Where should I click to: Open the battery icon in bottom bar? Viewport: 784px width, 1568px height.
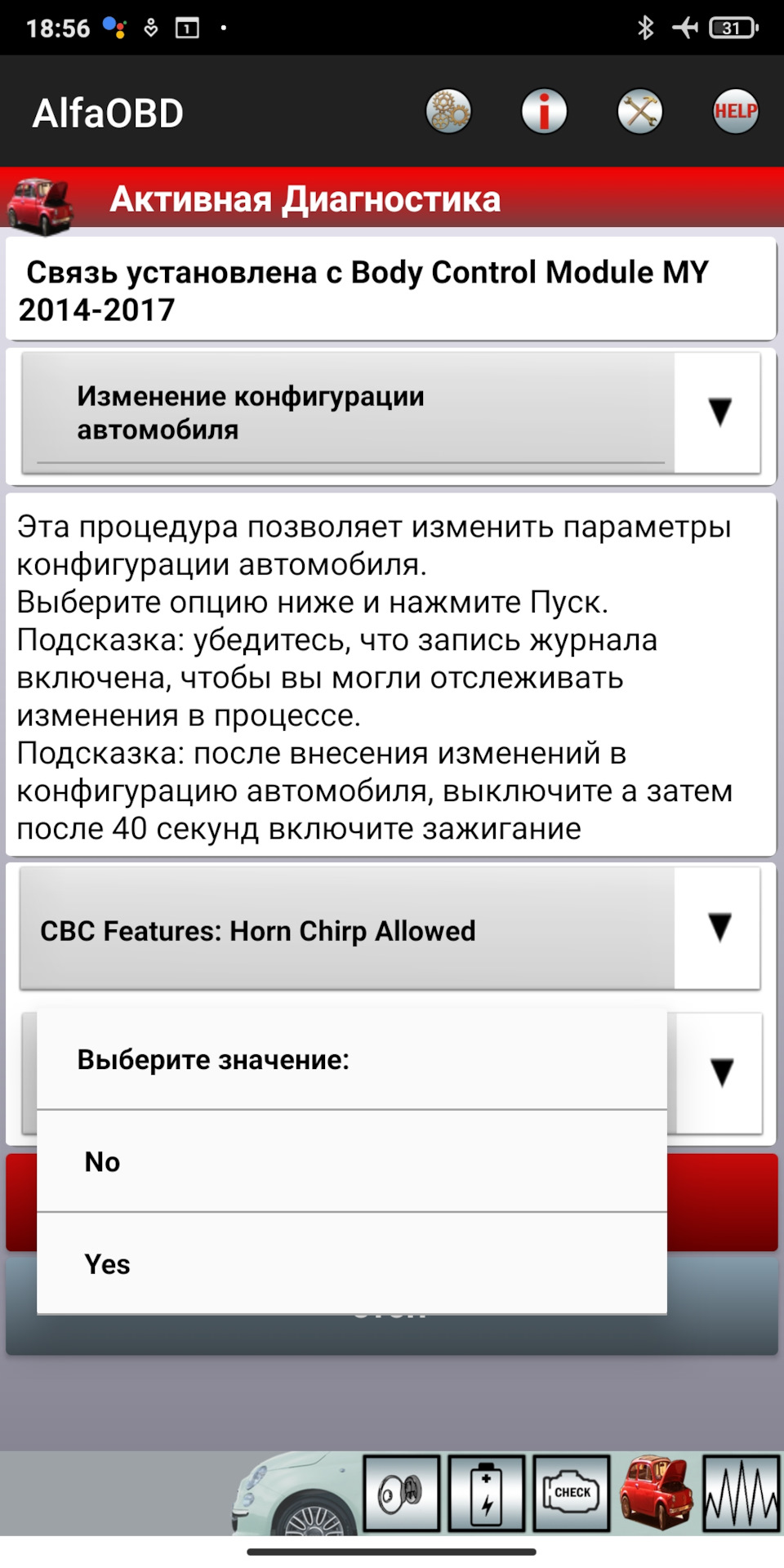point(487,1494)
